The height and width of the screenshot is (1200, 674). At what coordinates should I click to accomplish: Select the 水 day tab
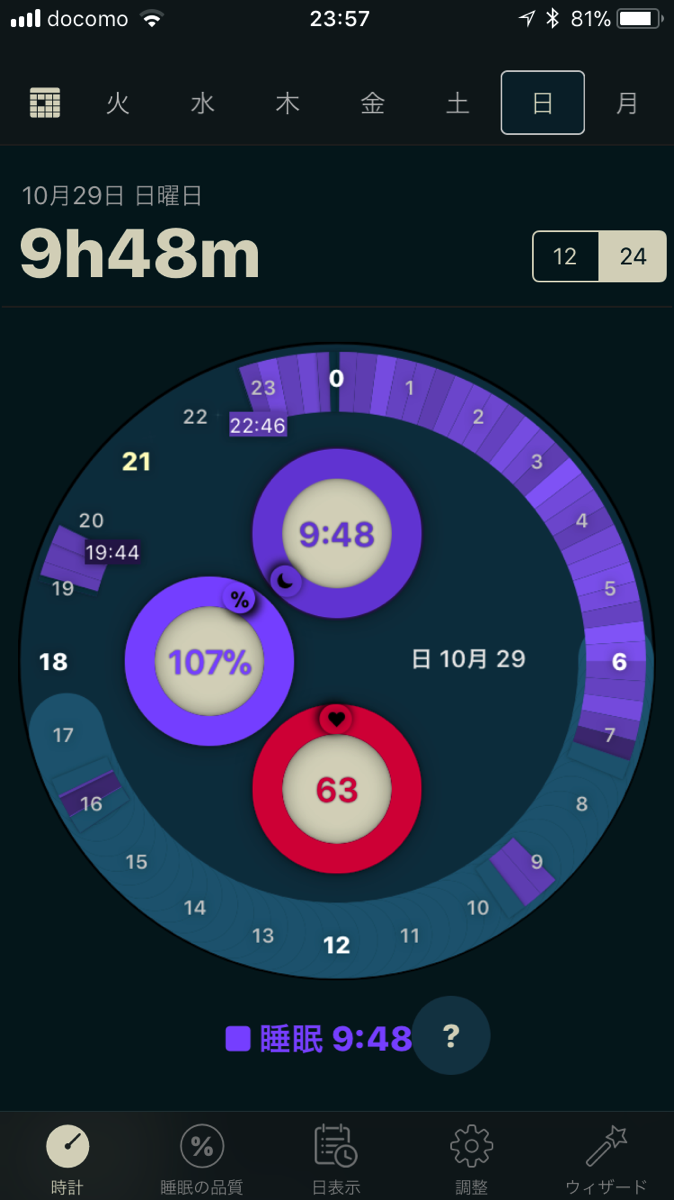[x=203, y=103]
